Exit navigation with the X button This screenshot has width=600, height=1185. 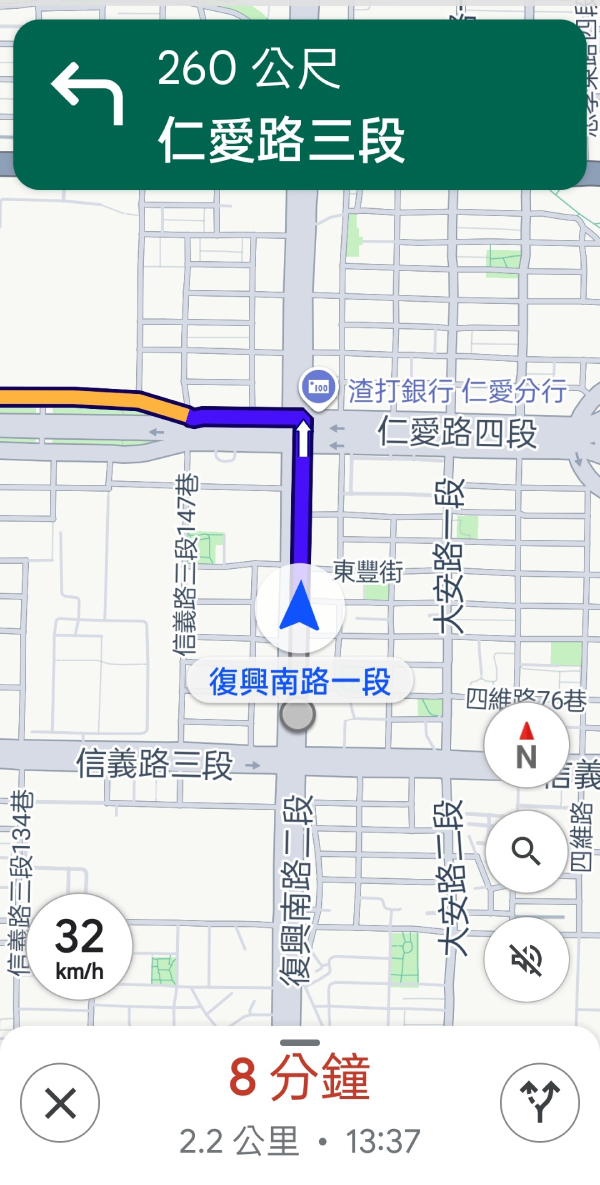(x=60, y=1104)
